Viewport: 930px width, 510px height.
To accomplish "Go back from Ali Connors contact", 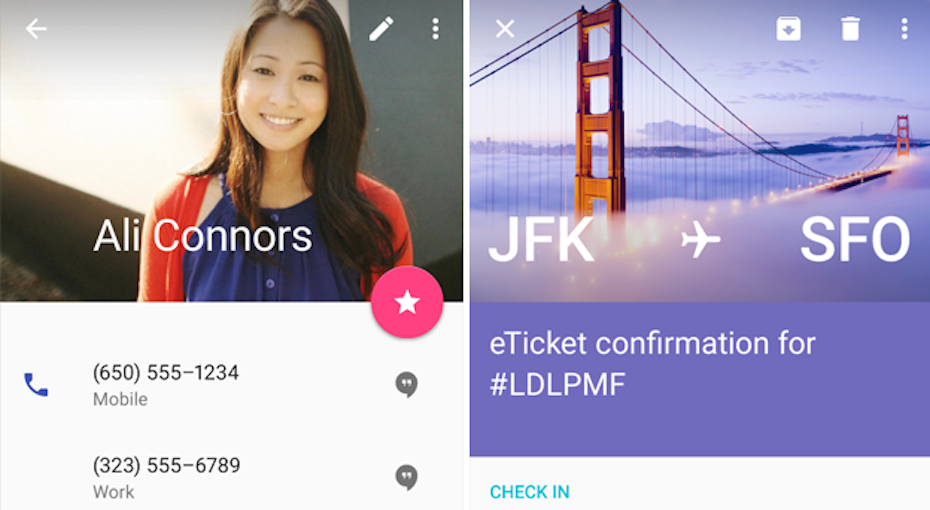I will (36, 29).
